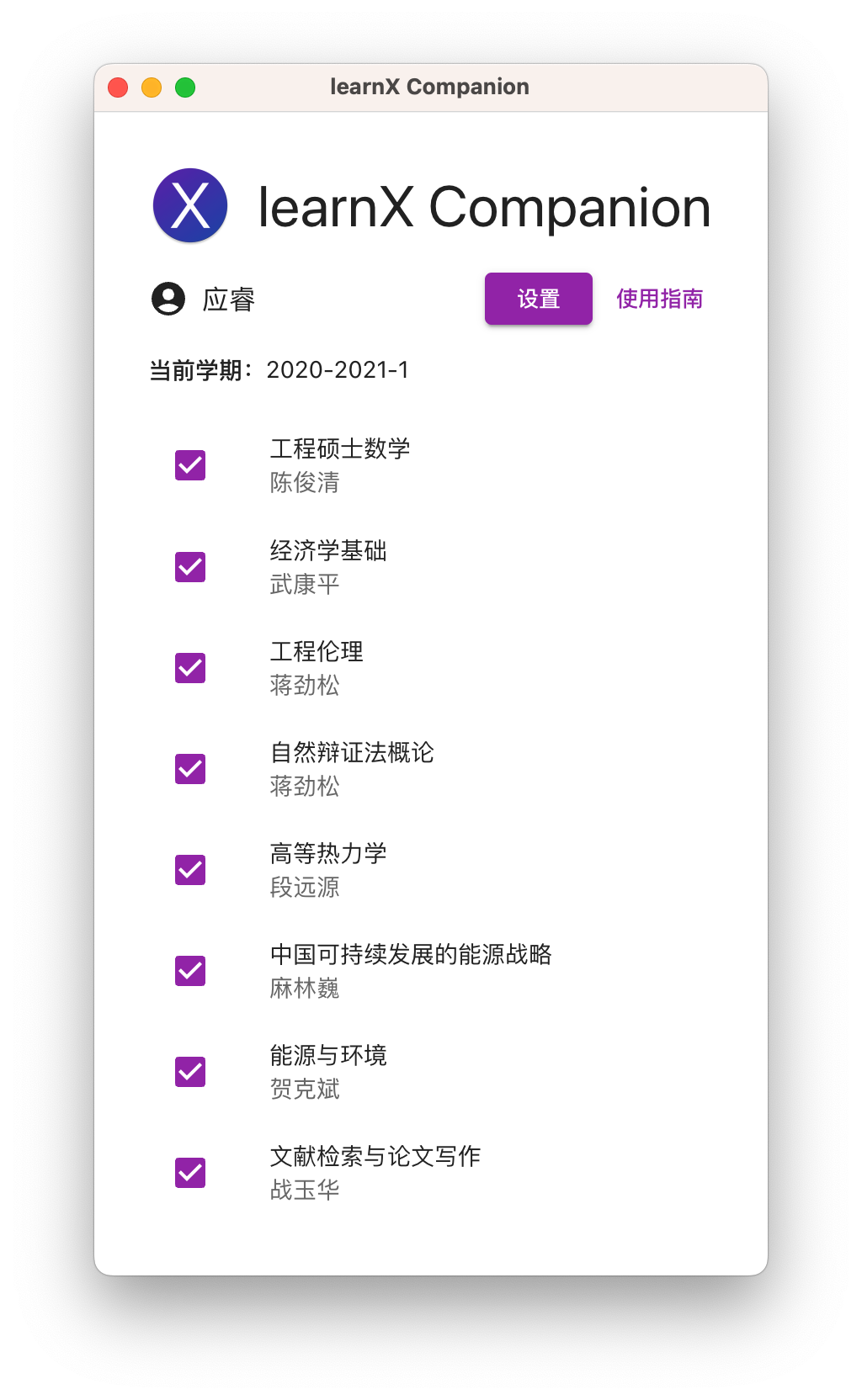Click the learnX Companion title bar text
Screen dimensions: 862x1400
coord(431,87)
